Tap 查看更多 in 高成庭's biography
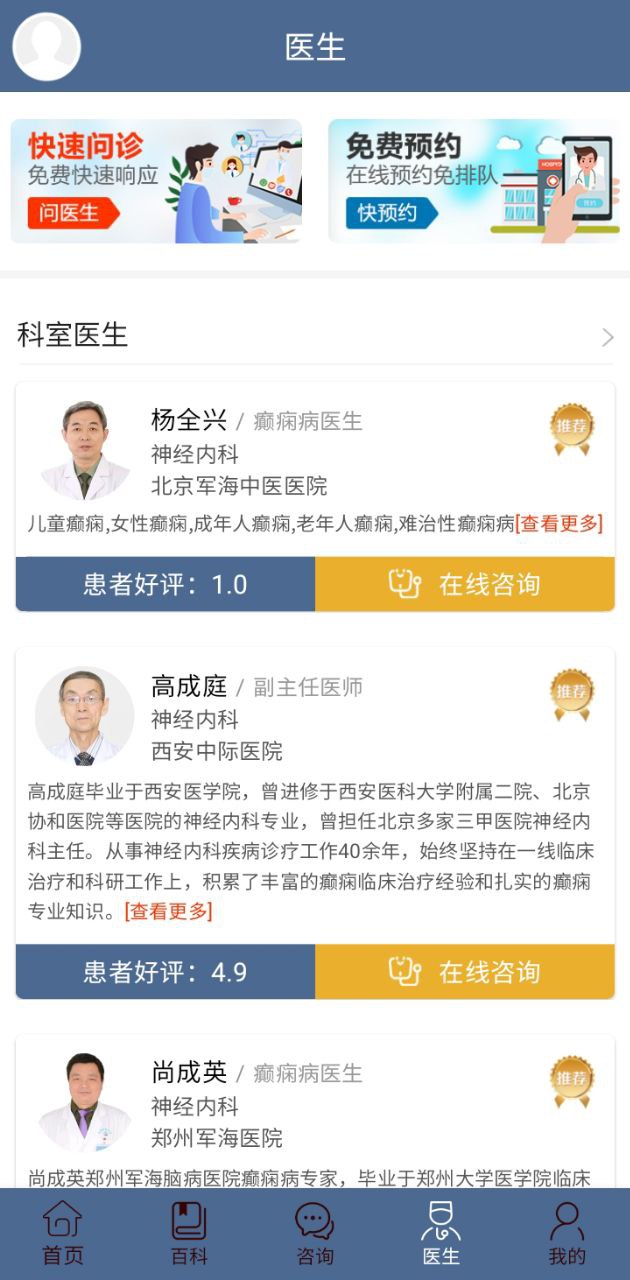This screenshot has width=630, height=1280. tap(168, 911)
